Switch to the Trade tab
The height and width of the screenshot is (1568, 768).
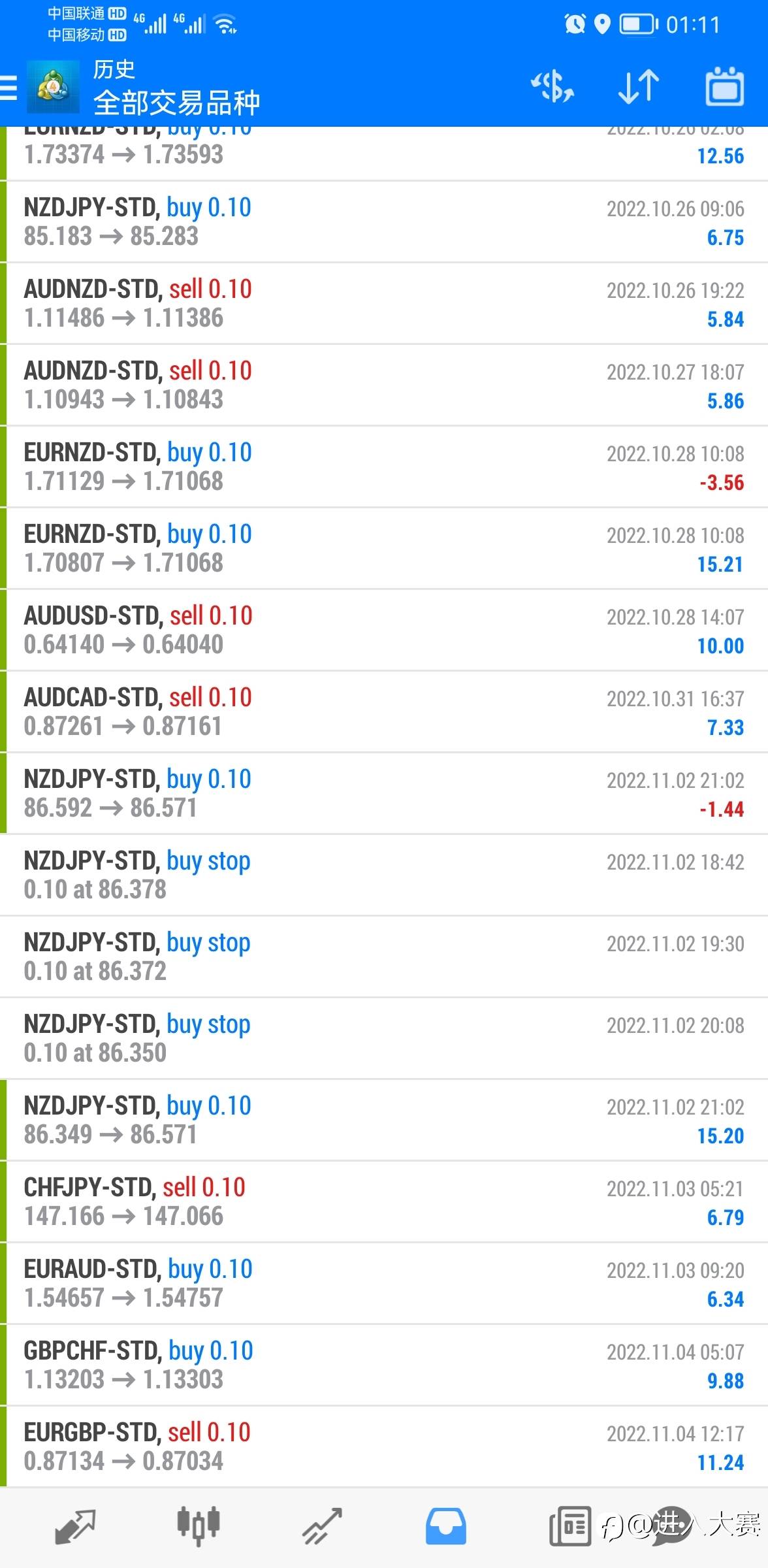tap(322, 1527)
